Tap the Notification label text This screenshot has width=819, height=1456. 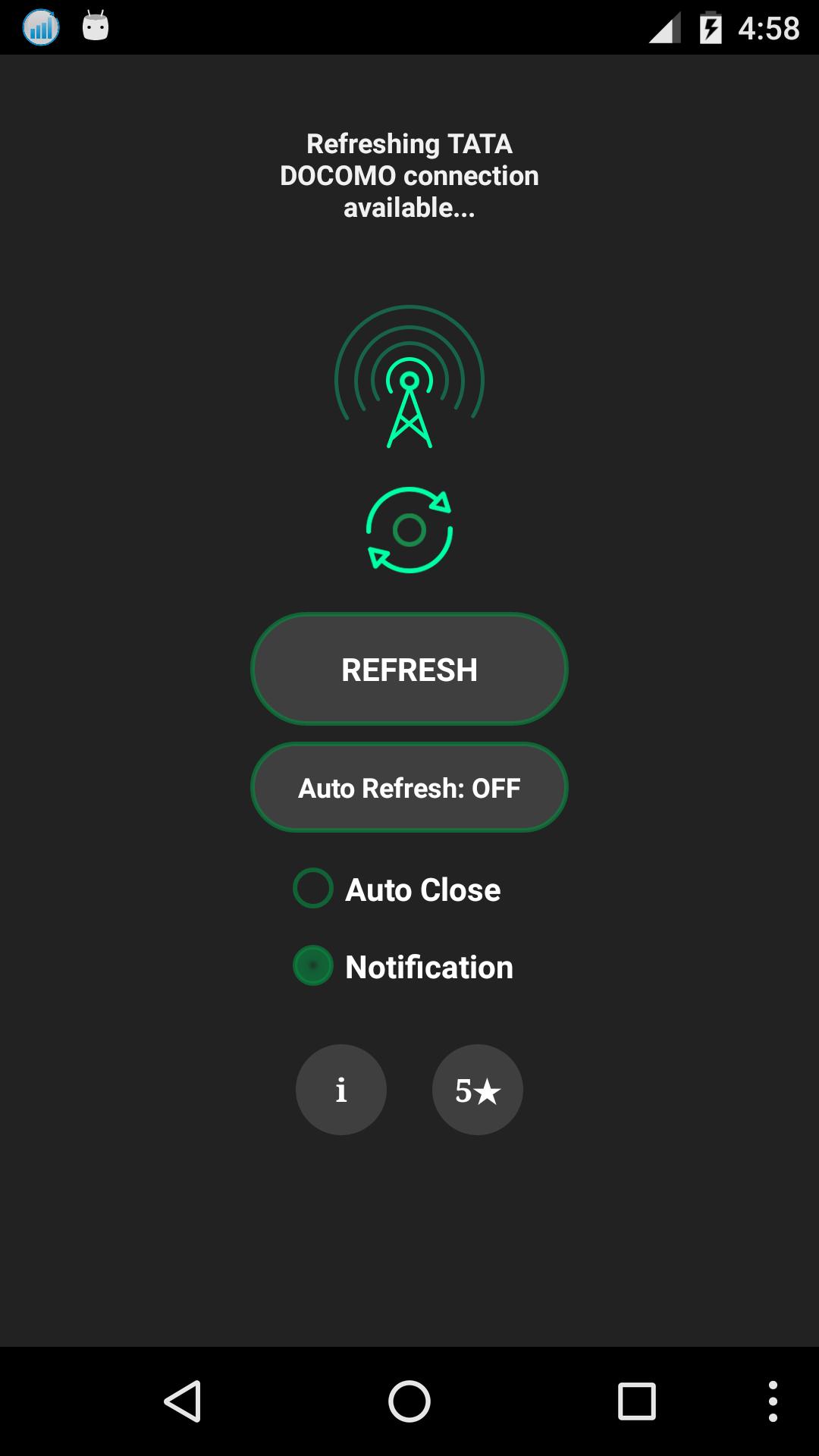[x=428, y=966]
